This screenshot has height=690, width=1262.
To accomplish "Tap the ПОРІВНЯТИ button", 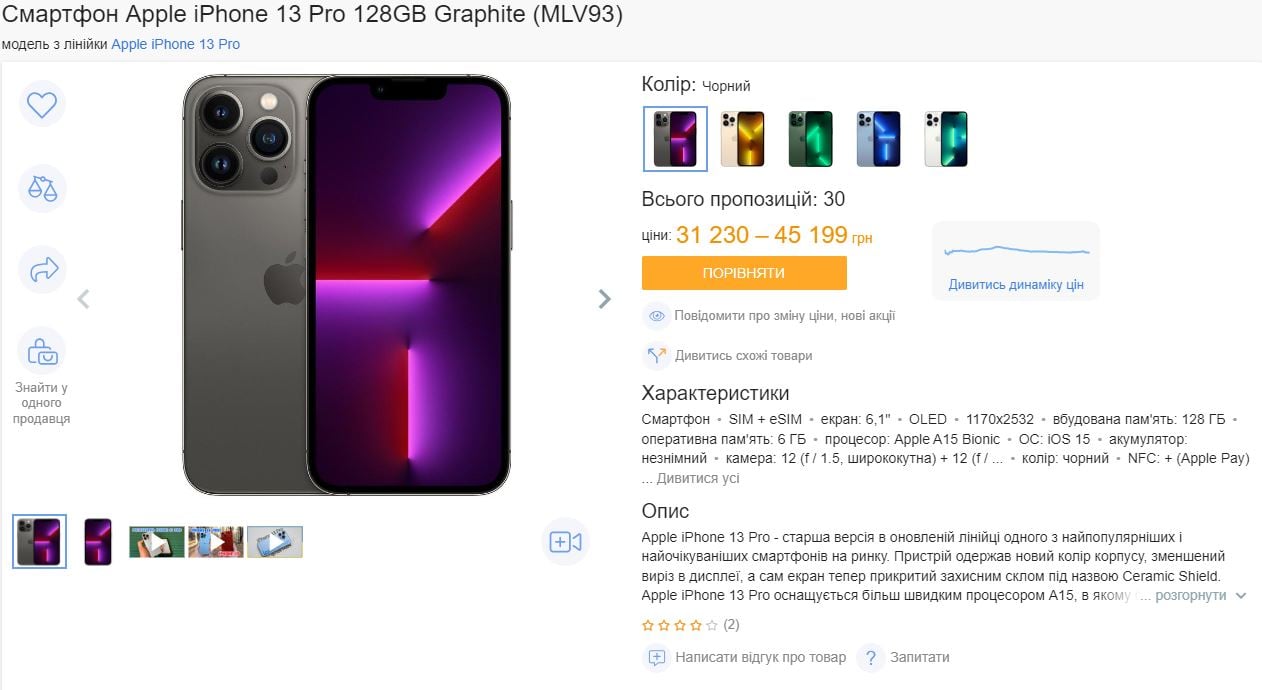I will 744,273.
